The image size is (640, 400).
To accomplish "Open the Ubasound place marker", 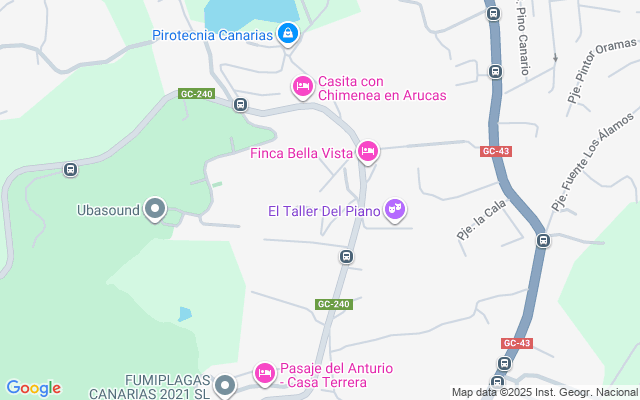I will click(x=154, y=210).
